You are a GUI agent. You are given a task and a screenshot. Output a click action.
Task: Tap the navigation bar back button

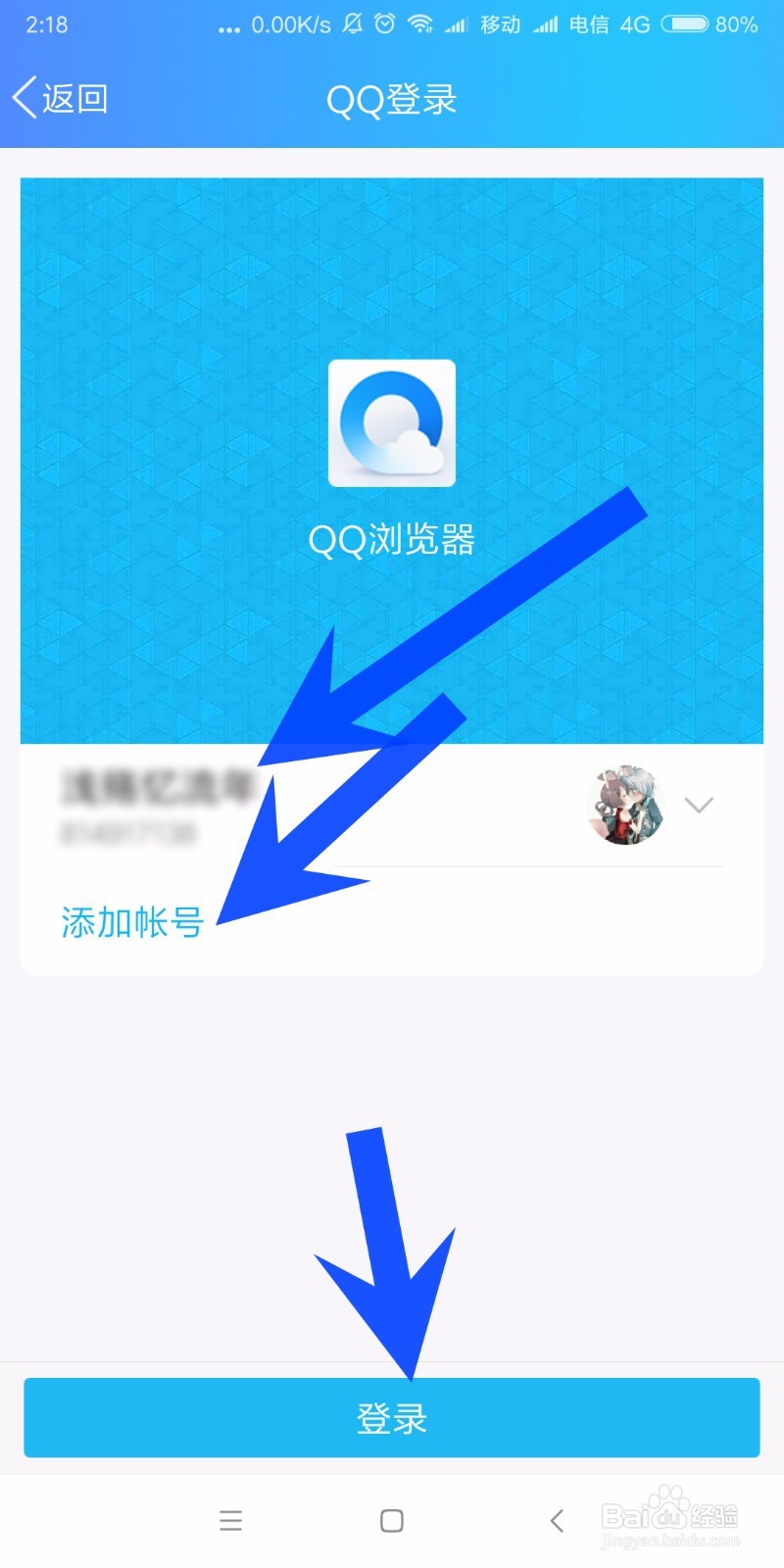coord(556,1521)
